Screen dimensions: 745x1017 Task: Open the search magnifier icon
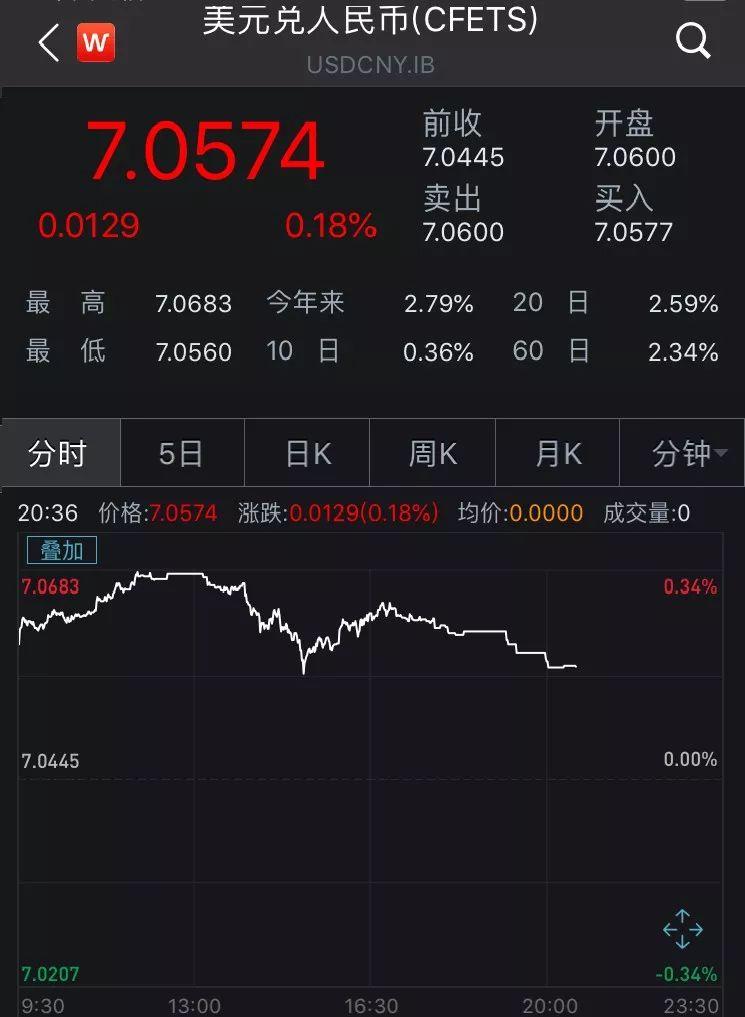coord(692,41)
